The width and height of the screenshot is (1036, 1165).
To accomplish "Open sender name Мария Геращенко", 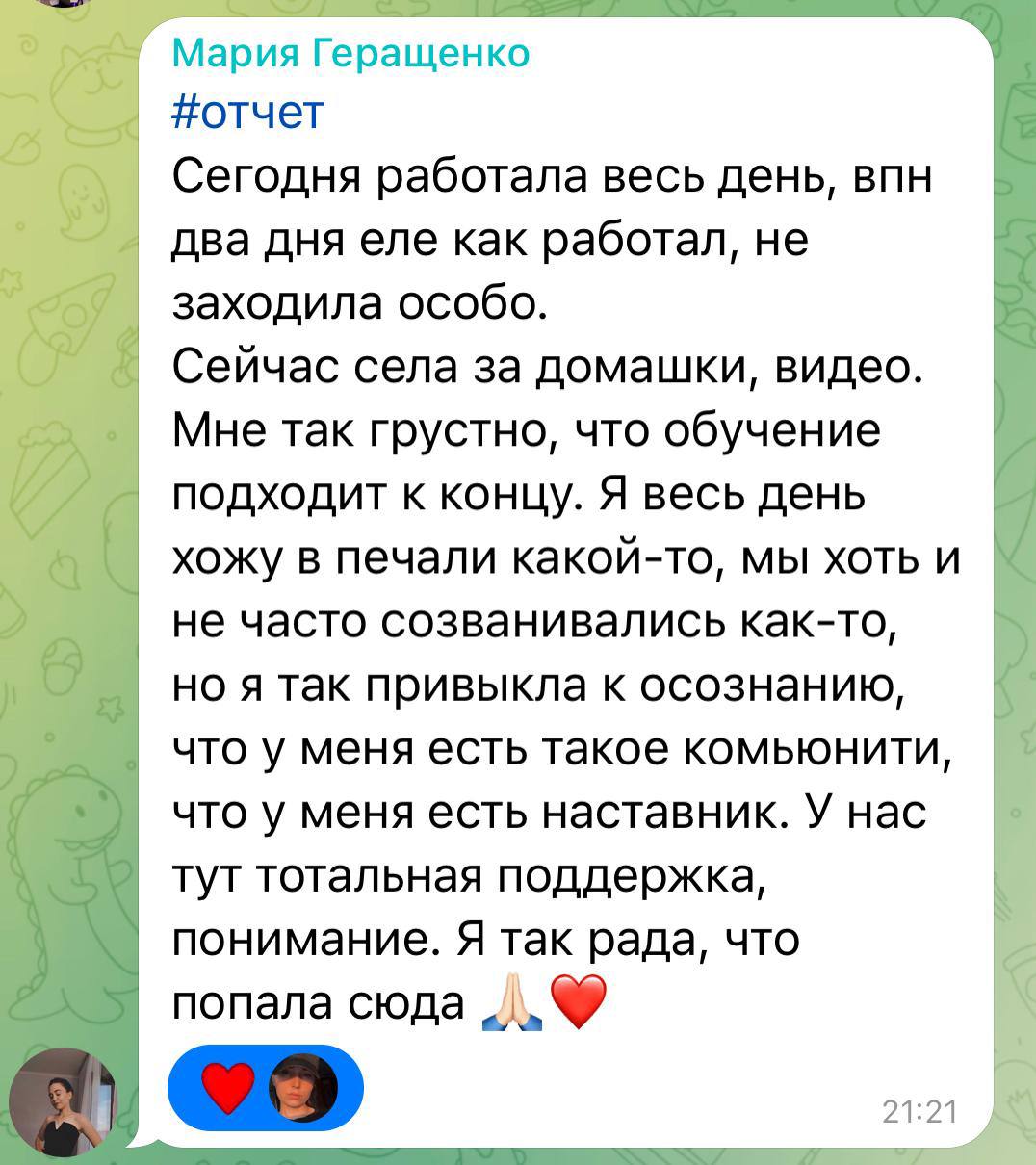I will 350,52.
